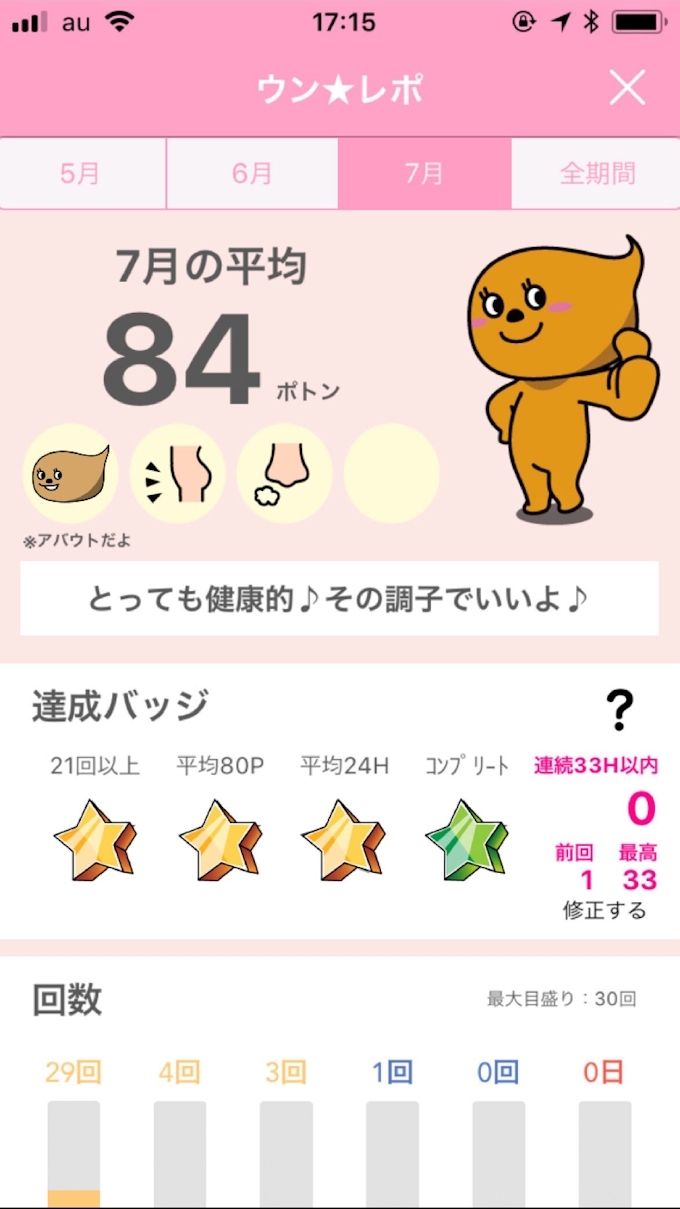Open the achievement badge help question mark
This screenshot has height=1209, width=680.
620,710
